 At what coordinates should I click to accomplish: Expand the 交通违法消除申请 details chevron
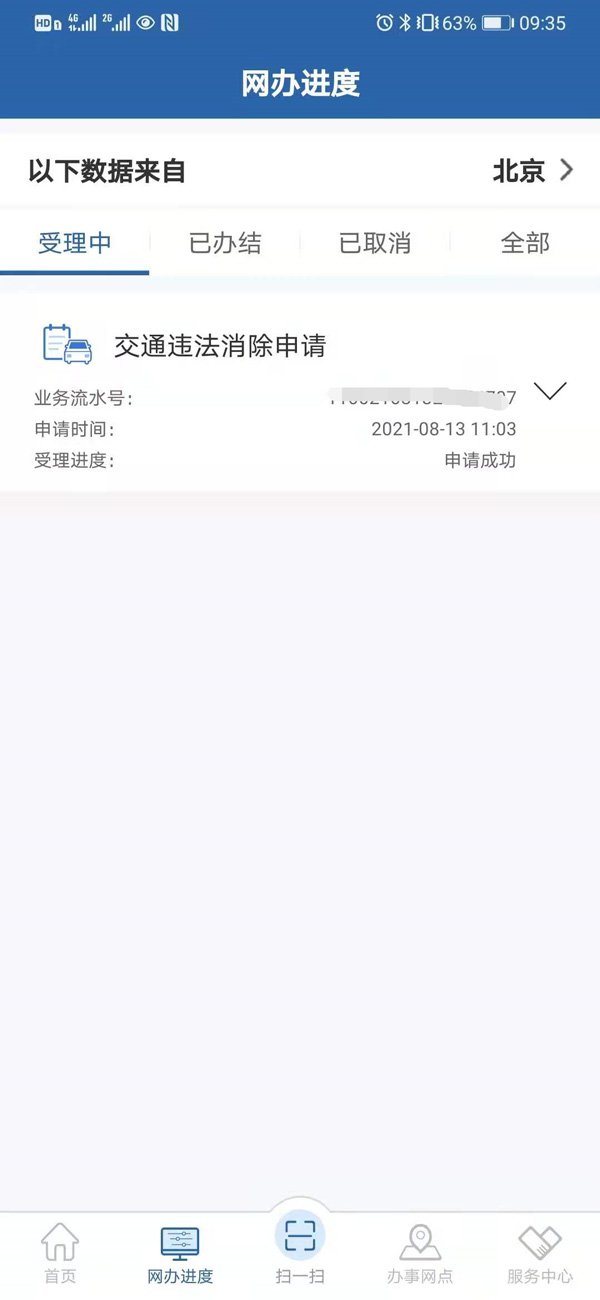coord(550,391)
